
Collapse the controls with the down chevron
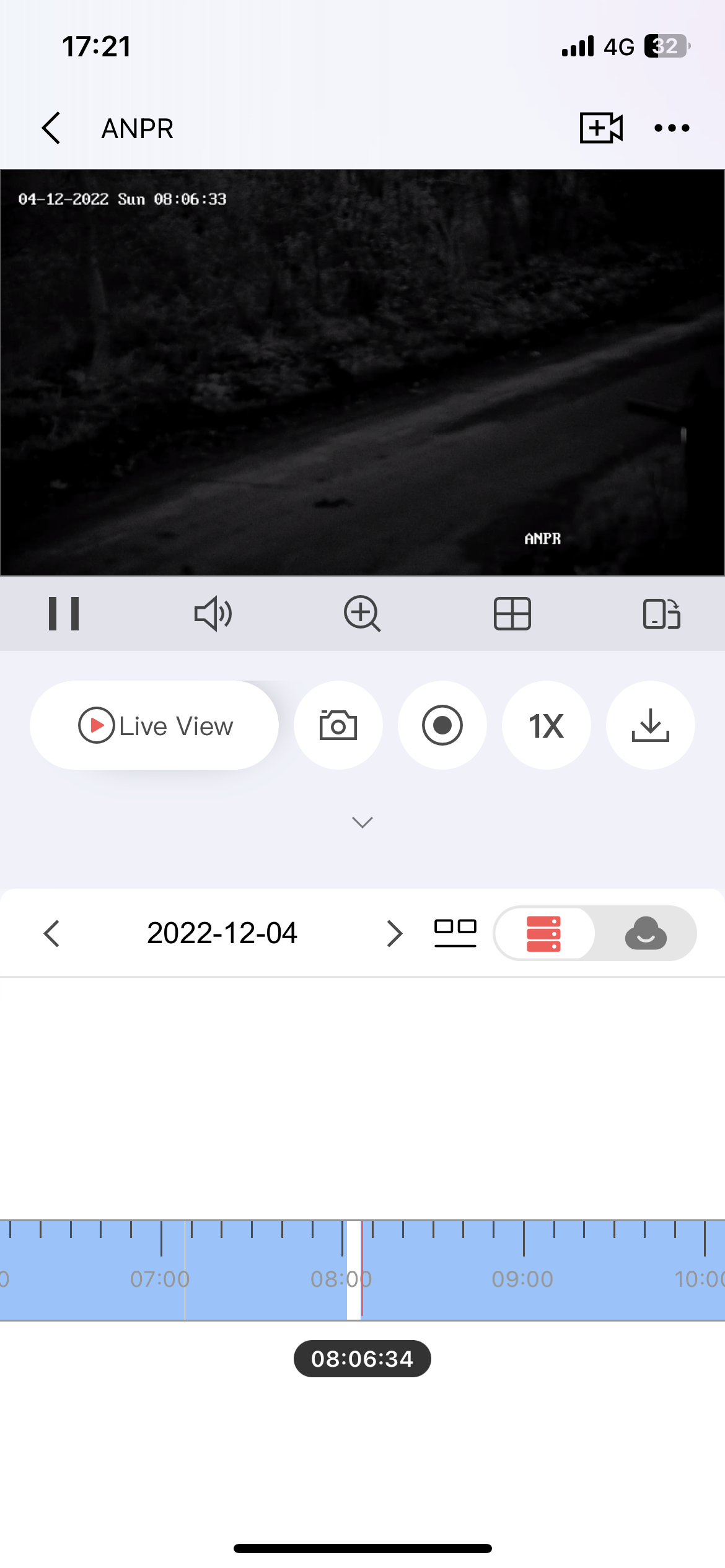point(362,822)
